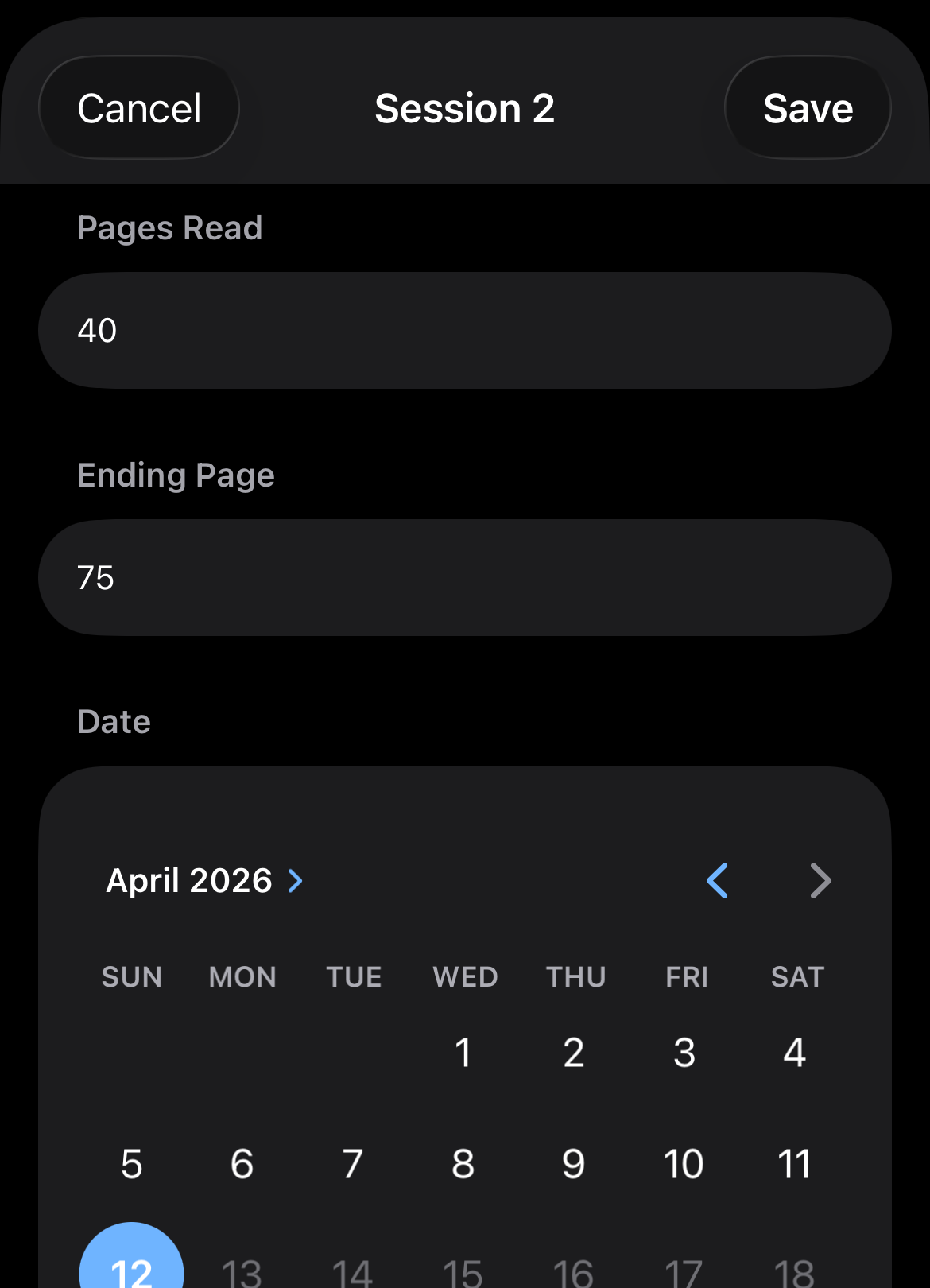Viewport: 930px width, 1288px height.
Task: Choose April 9 as the date
Action: (x=574, y=1163)
